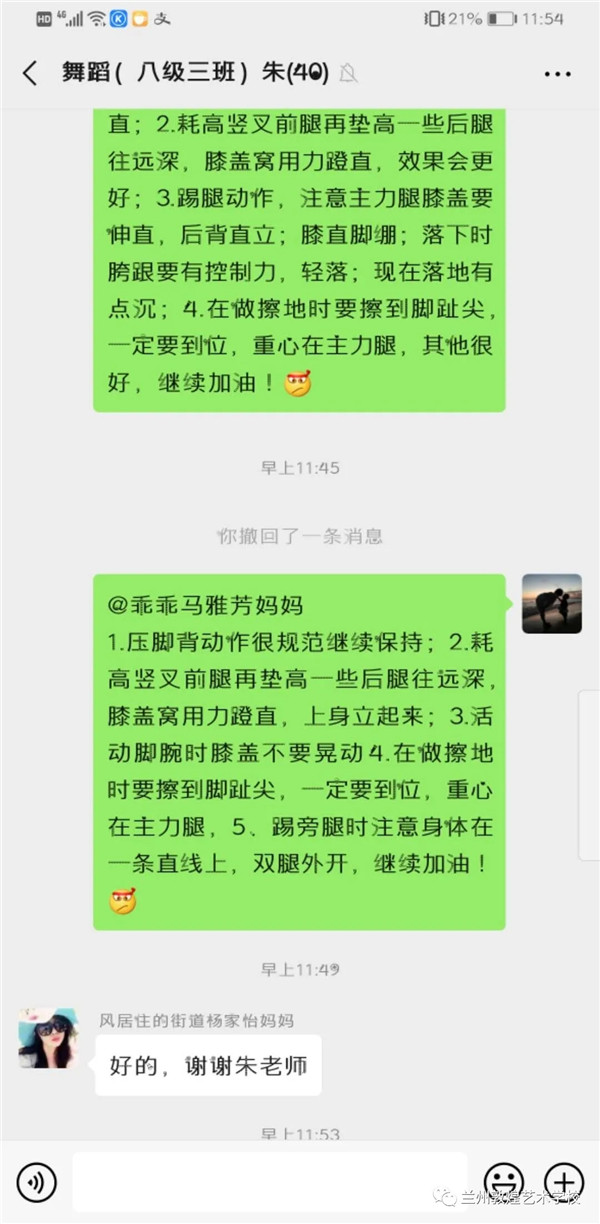Image resolution: width=600 pixels, height=1224 pixels.
Task: Go back from the dance class group chat
Action: click(29, 73)
